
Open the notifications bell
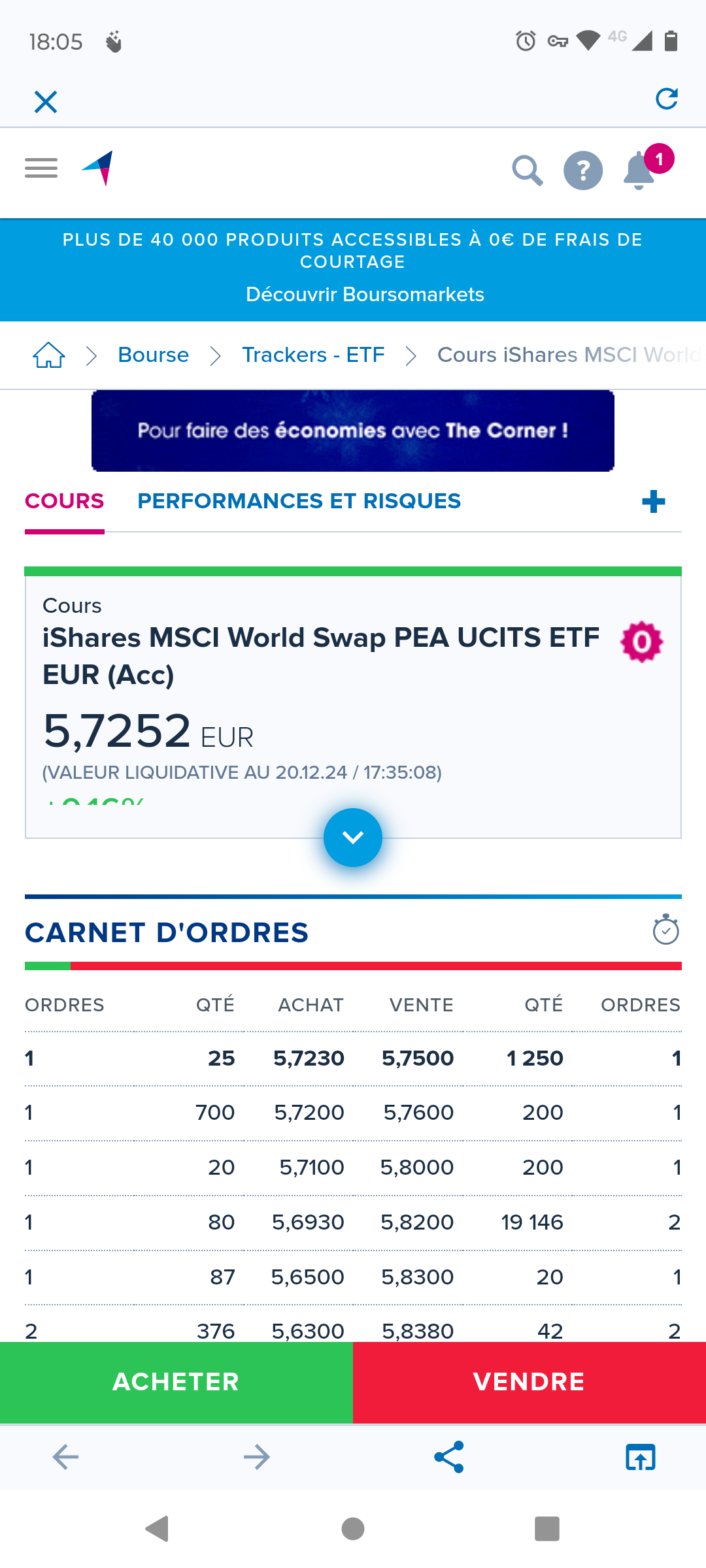point(639,171)
